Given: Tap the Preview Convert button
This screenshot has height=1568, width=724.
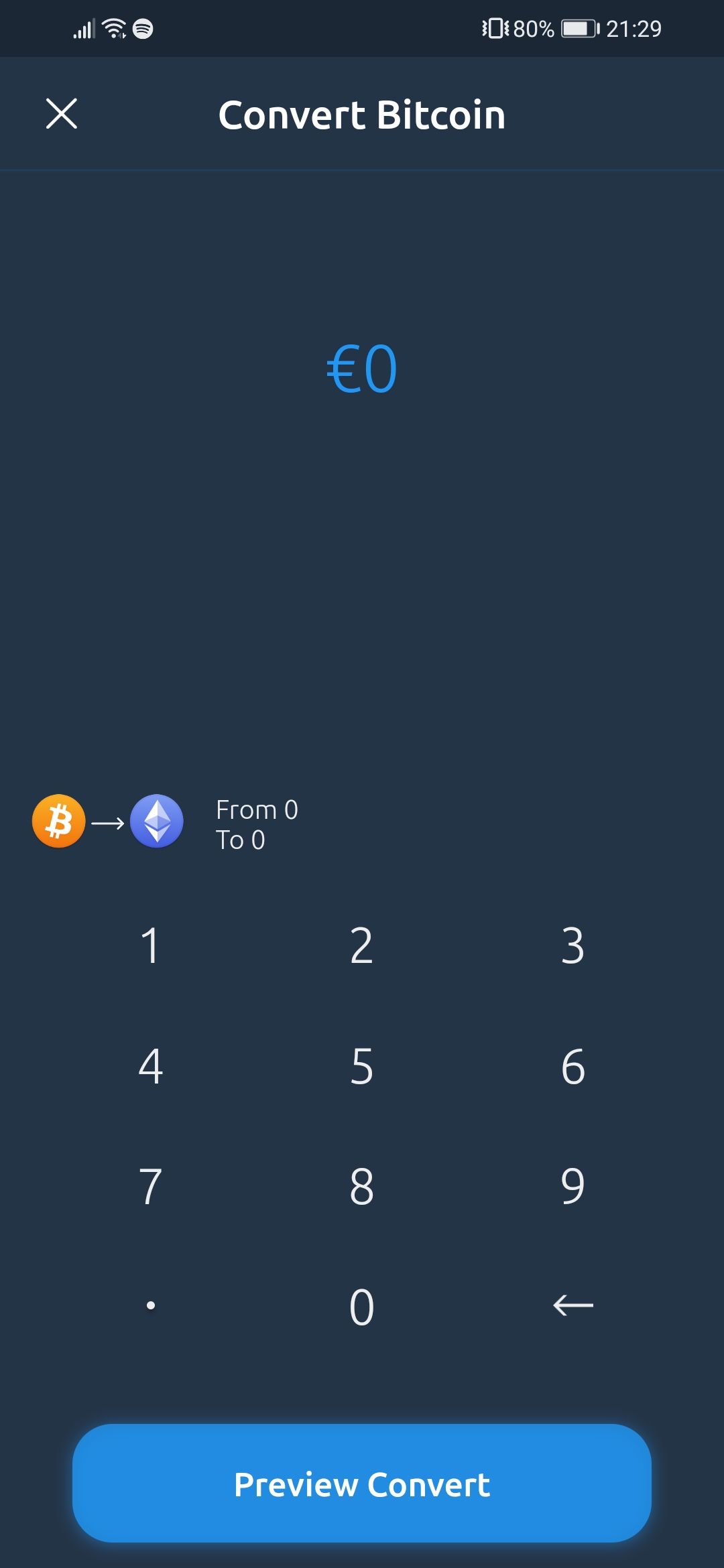Looking at the screenshot, I should click(362, 1484).
